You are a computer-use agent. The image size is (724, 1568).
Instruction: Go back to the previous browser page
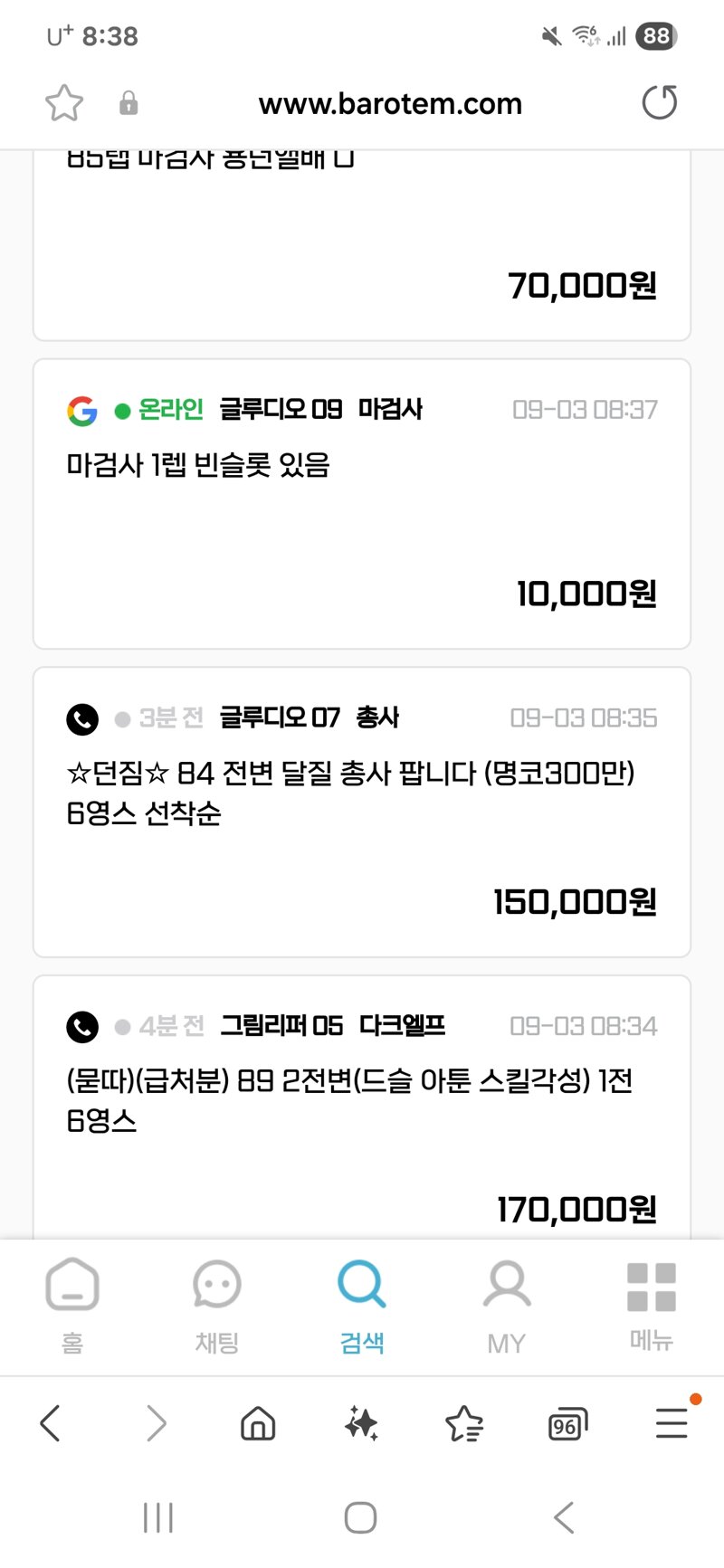(51, 1423)
